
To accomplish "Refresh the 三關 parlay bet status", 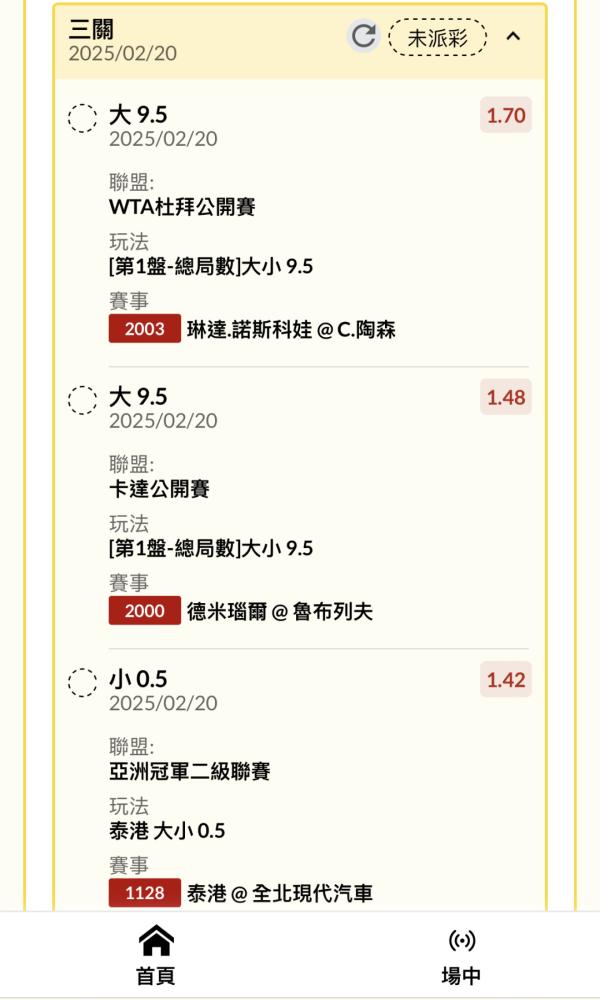I will (x=363, y=36).
